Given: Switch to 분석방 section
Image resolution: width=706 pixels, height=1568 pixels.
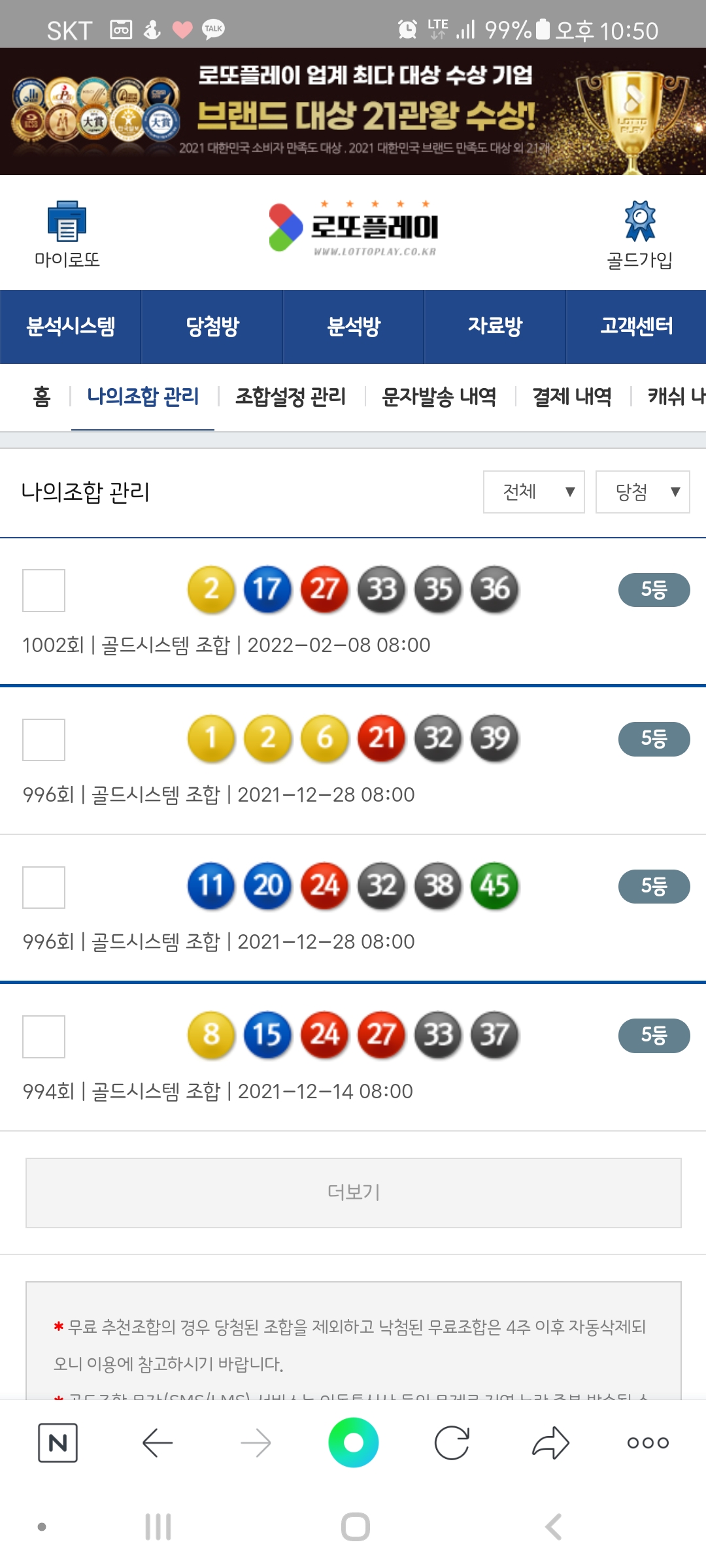Looking at the screenshot, I should pyautogui.click(x=354, y=326).
